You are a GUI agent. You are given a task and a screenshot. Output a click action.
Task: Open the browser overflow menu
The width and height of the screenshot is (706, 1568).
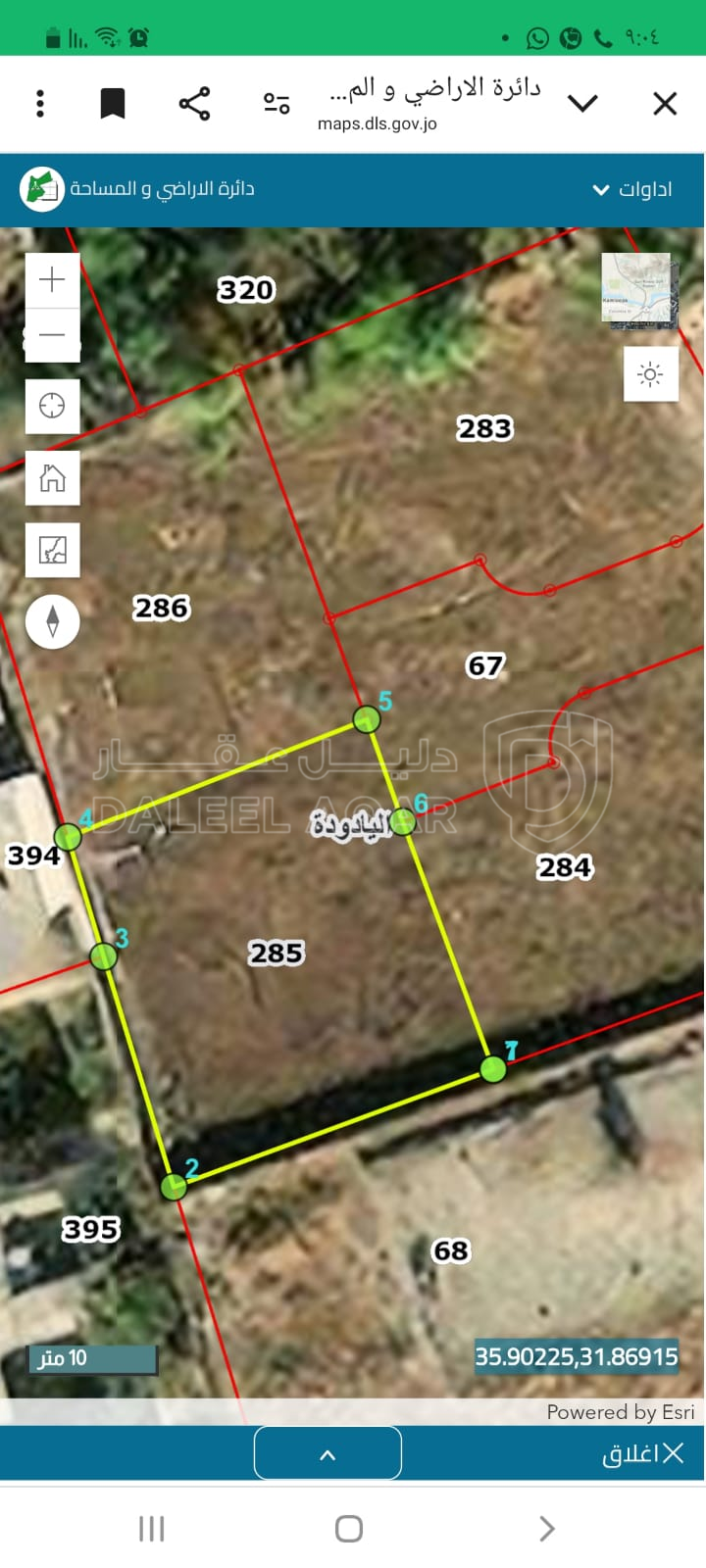tap(40, 103)
